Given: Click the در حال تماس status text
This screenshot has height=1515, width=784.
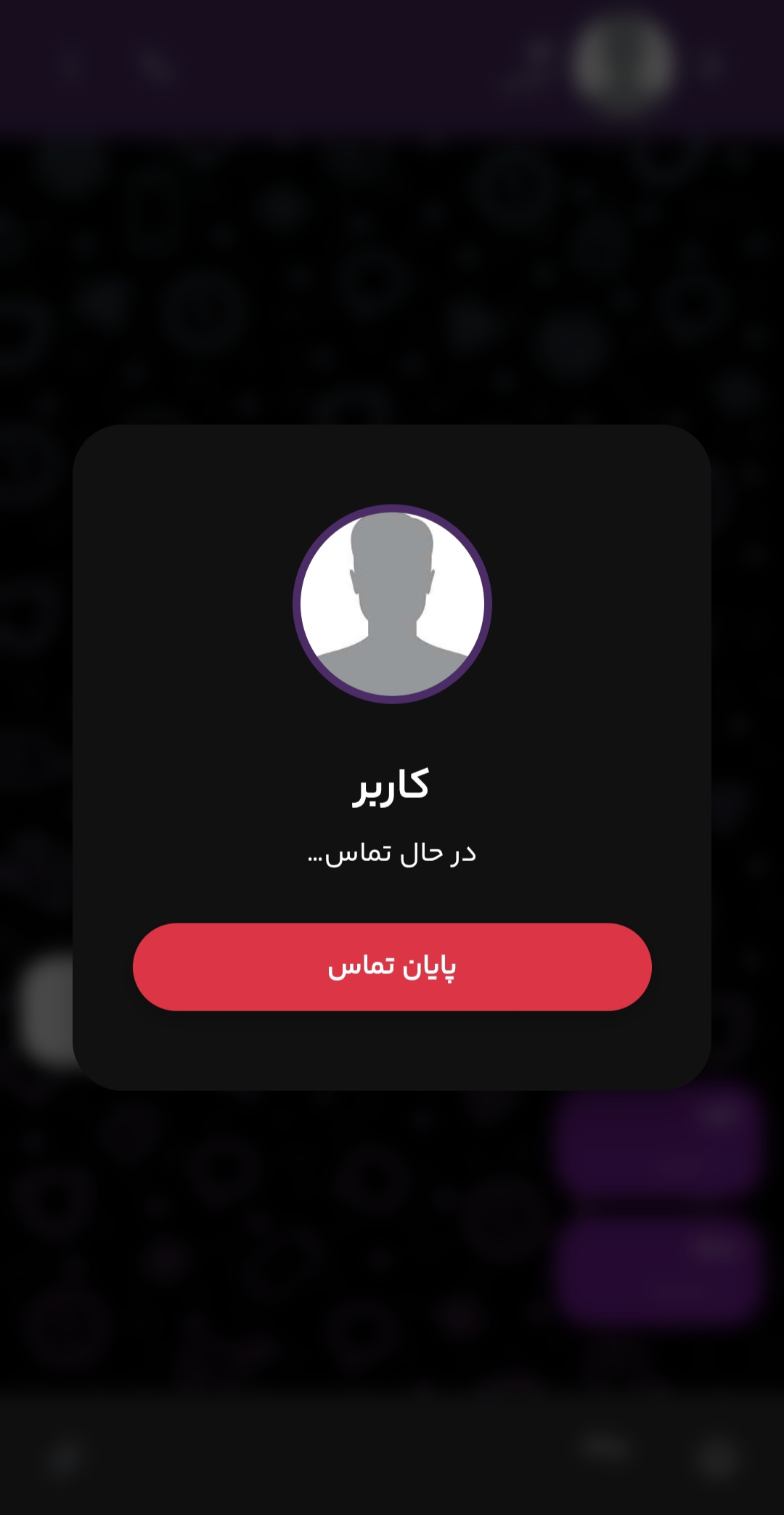Looking at the screenshot, I should pos(392,857).
